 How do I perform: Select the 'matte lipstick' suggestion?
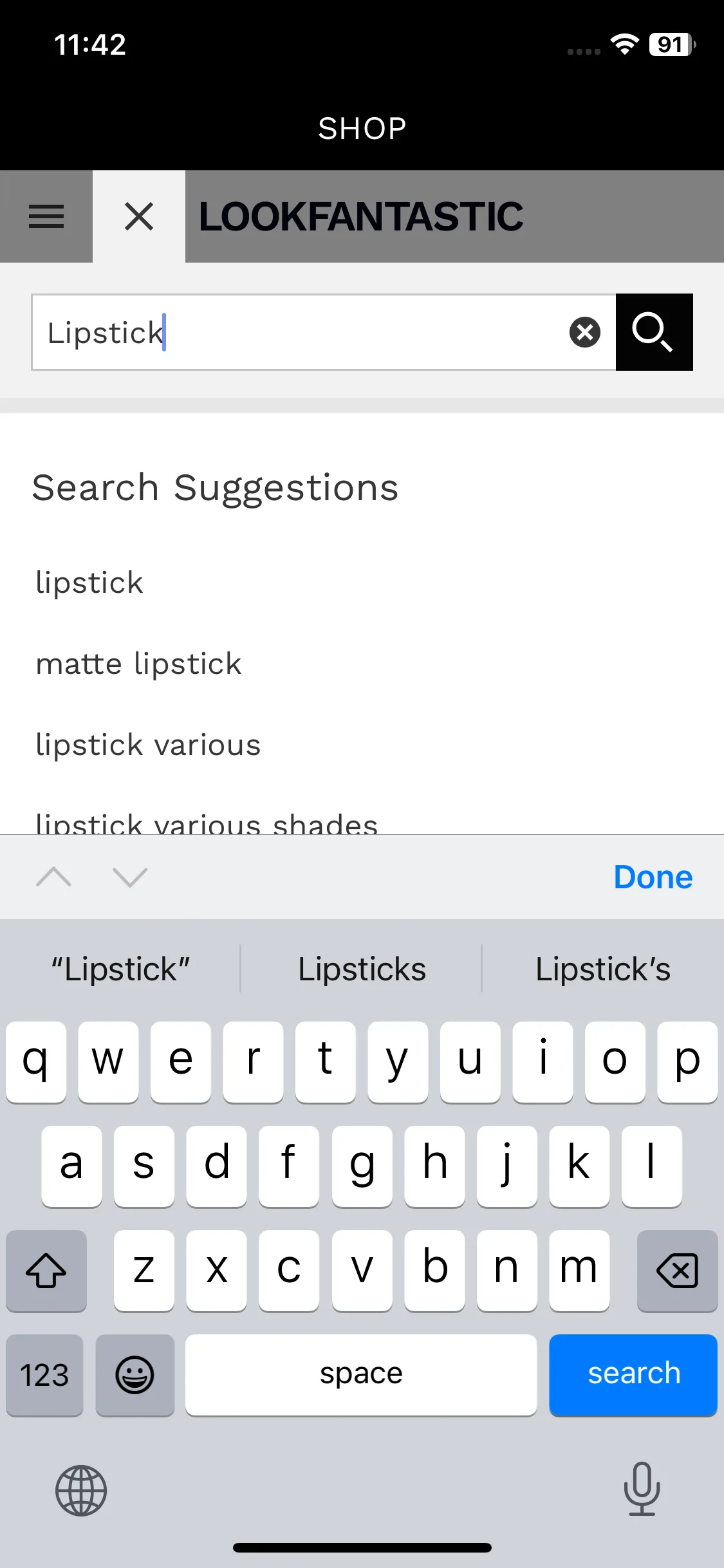(x=139, y=664)
